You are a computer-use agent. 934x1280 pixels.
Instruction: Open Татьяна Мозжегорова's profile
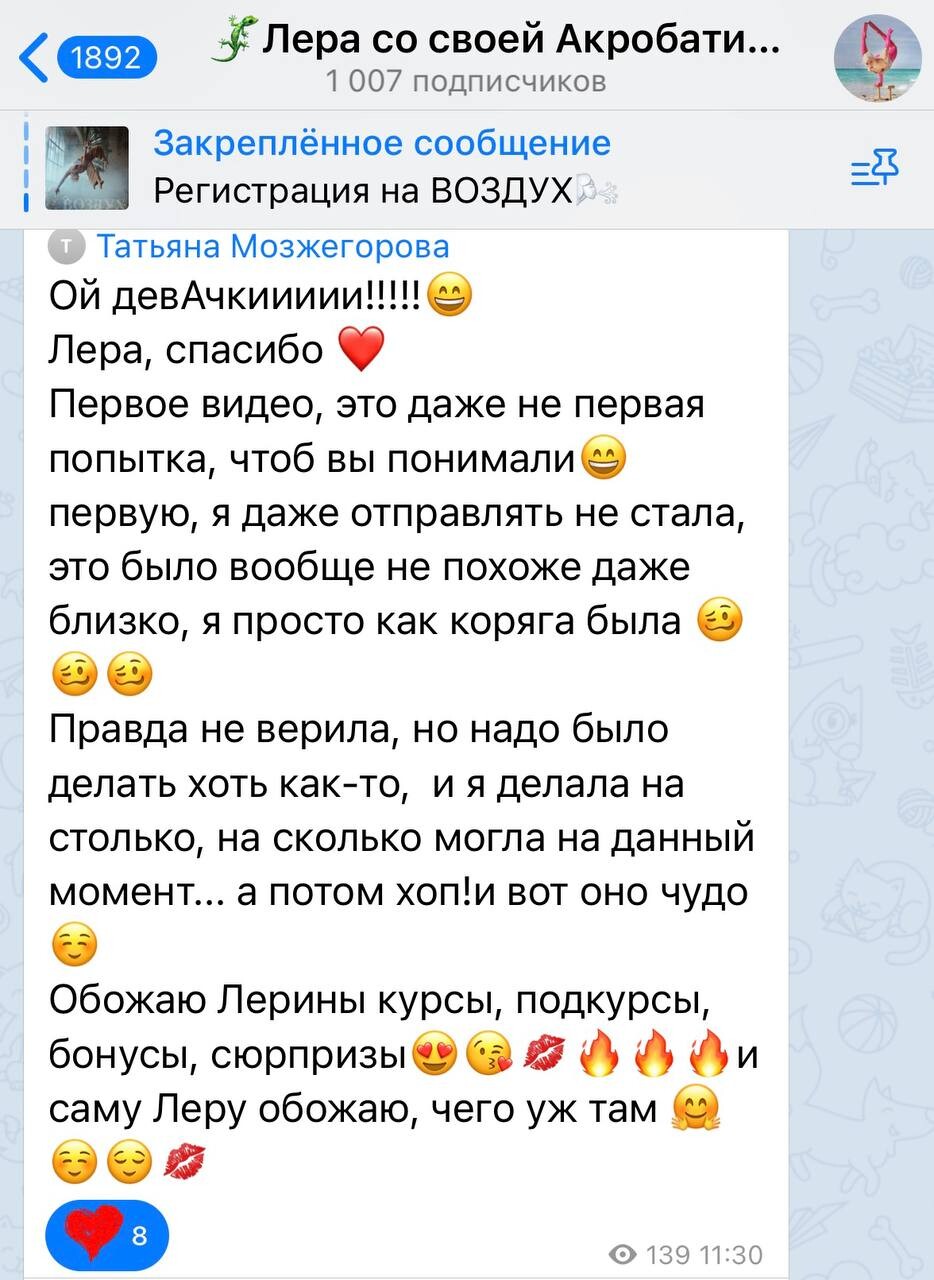pos(272,246)
